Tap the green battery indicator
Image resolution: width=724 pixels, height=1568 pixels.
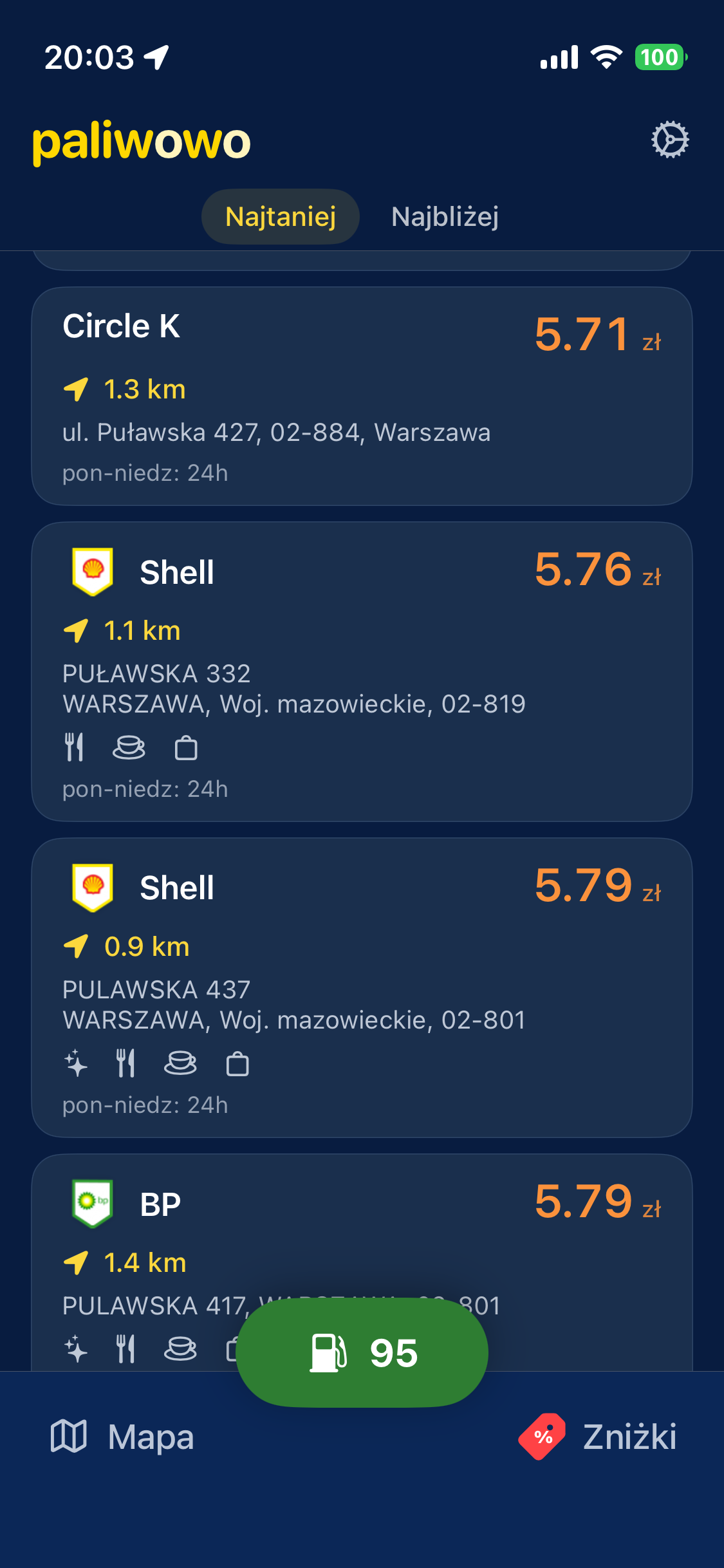click(658, 57)
